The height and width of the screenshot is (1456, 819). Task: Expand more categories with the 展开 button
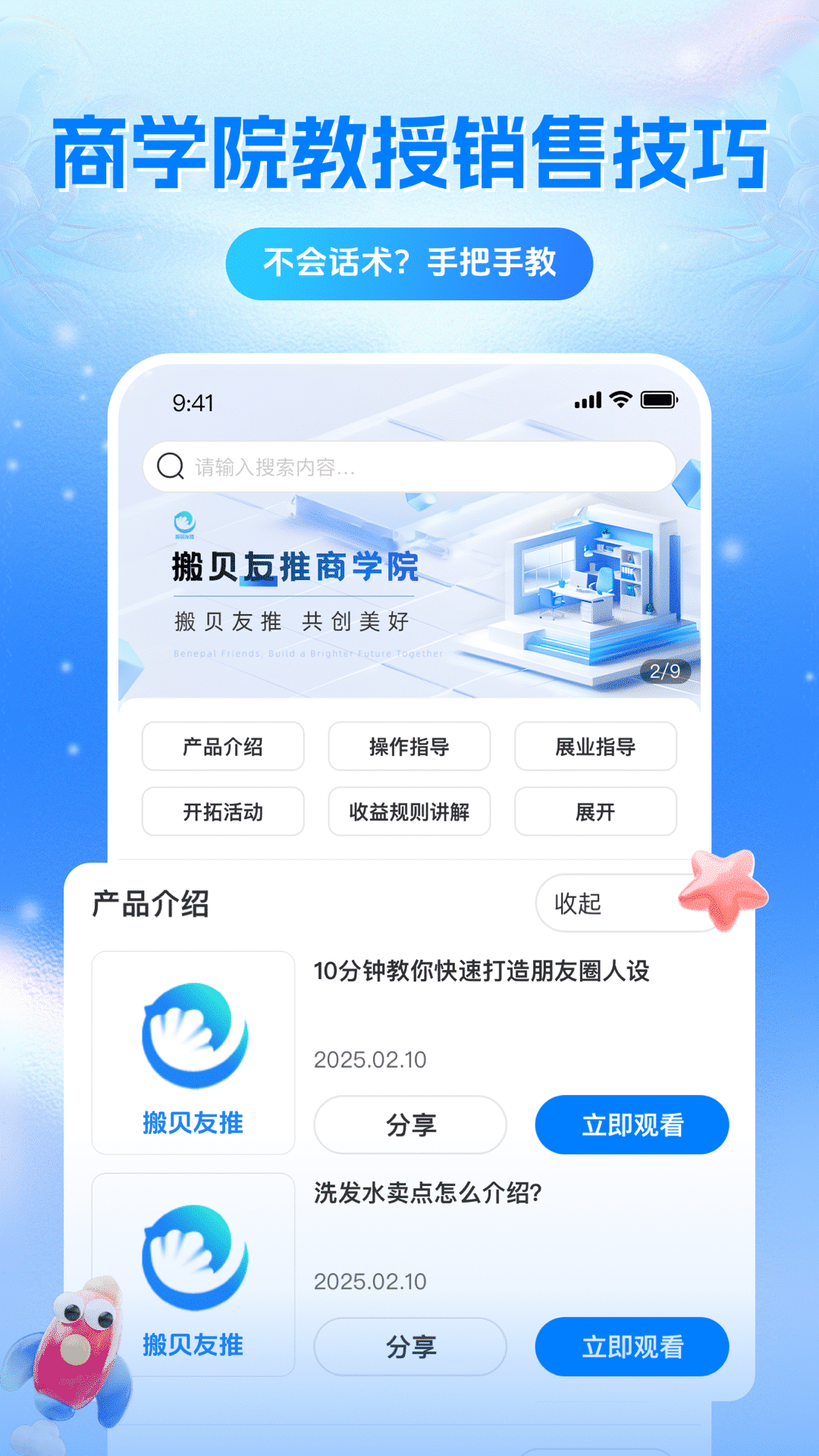595,811
